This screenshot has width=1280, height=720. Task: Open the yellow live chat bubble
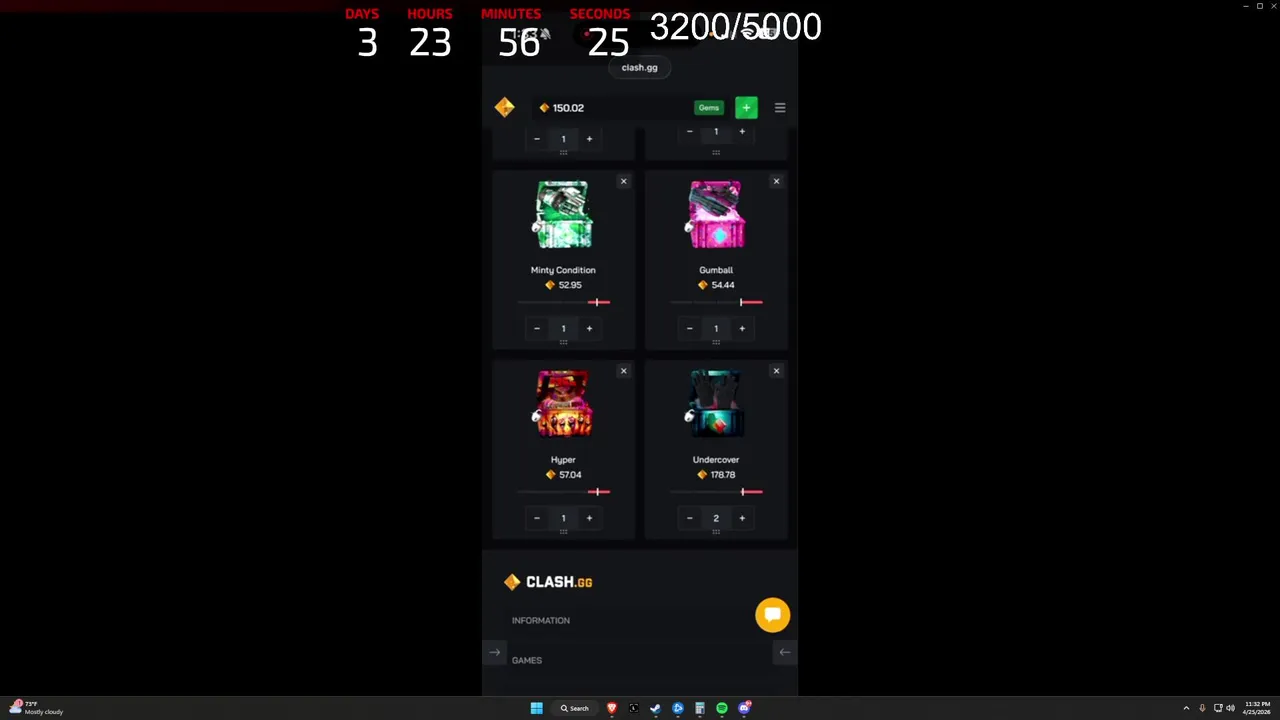(x=772, y=615)
